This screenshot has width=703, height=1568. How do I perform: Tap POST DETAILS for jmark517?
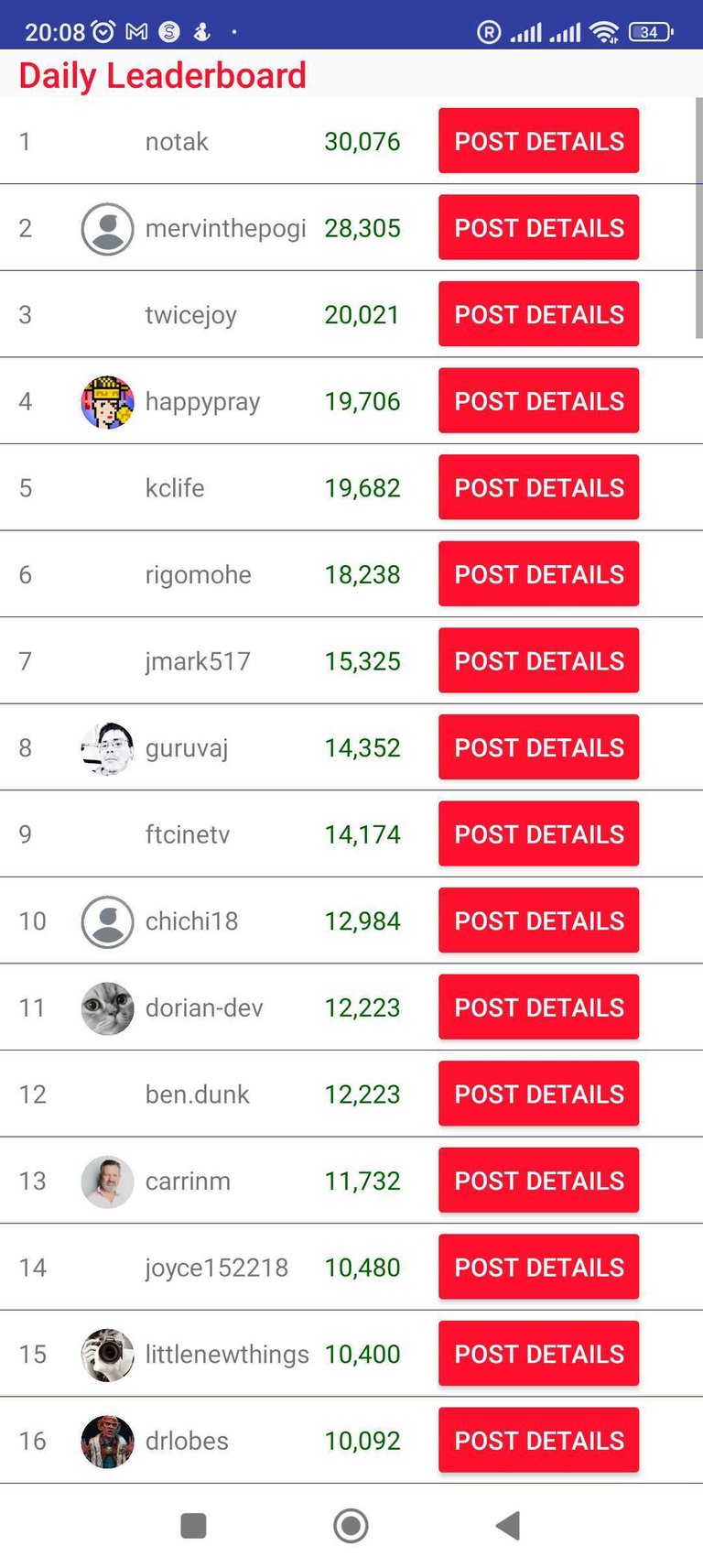(538, 660)
